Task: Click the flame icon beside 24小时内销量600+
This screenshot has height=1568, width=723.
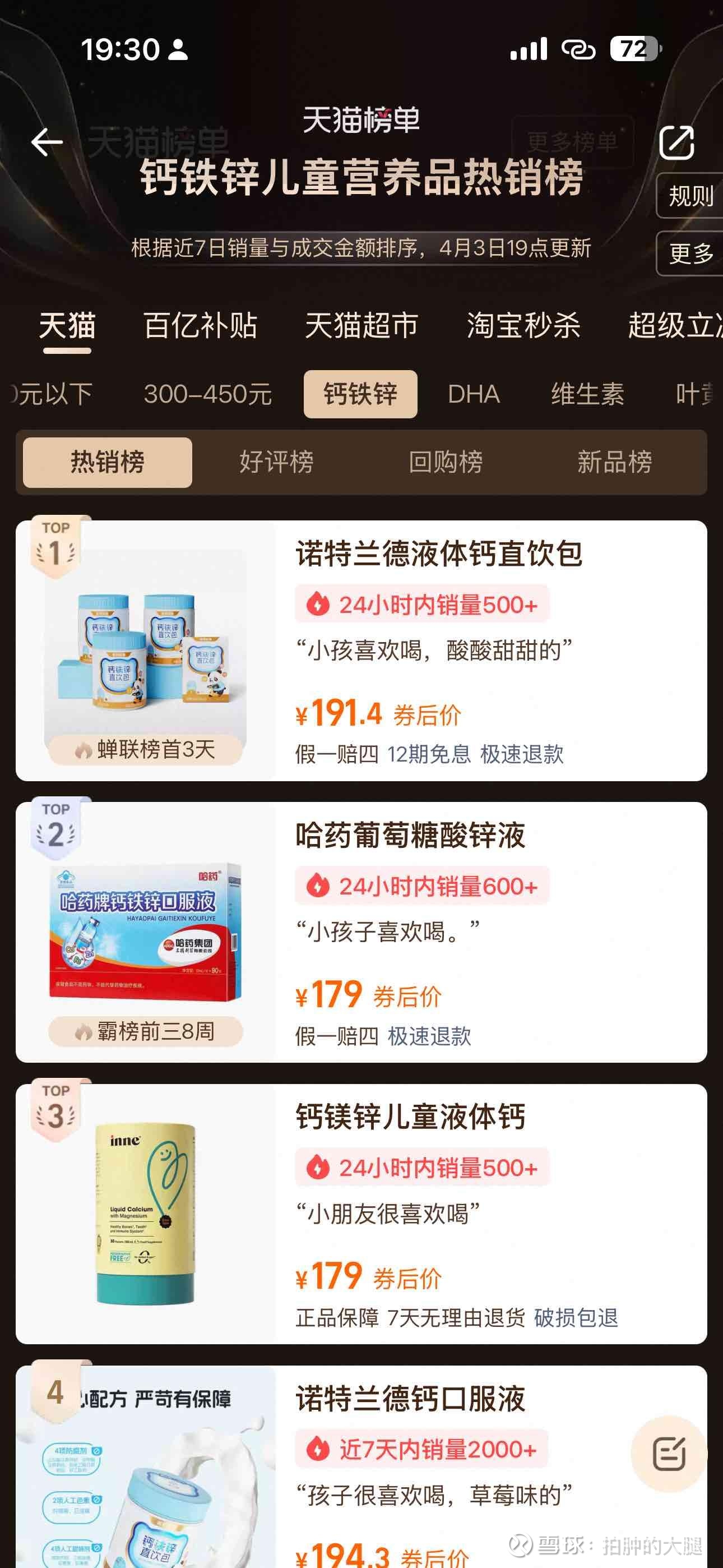Action: [x=318, y=886]
